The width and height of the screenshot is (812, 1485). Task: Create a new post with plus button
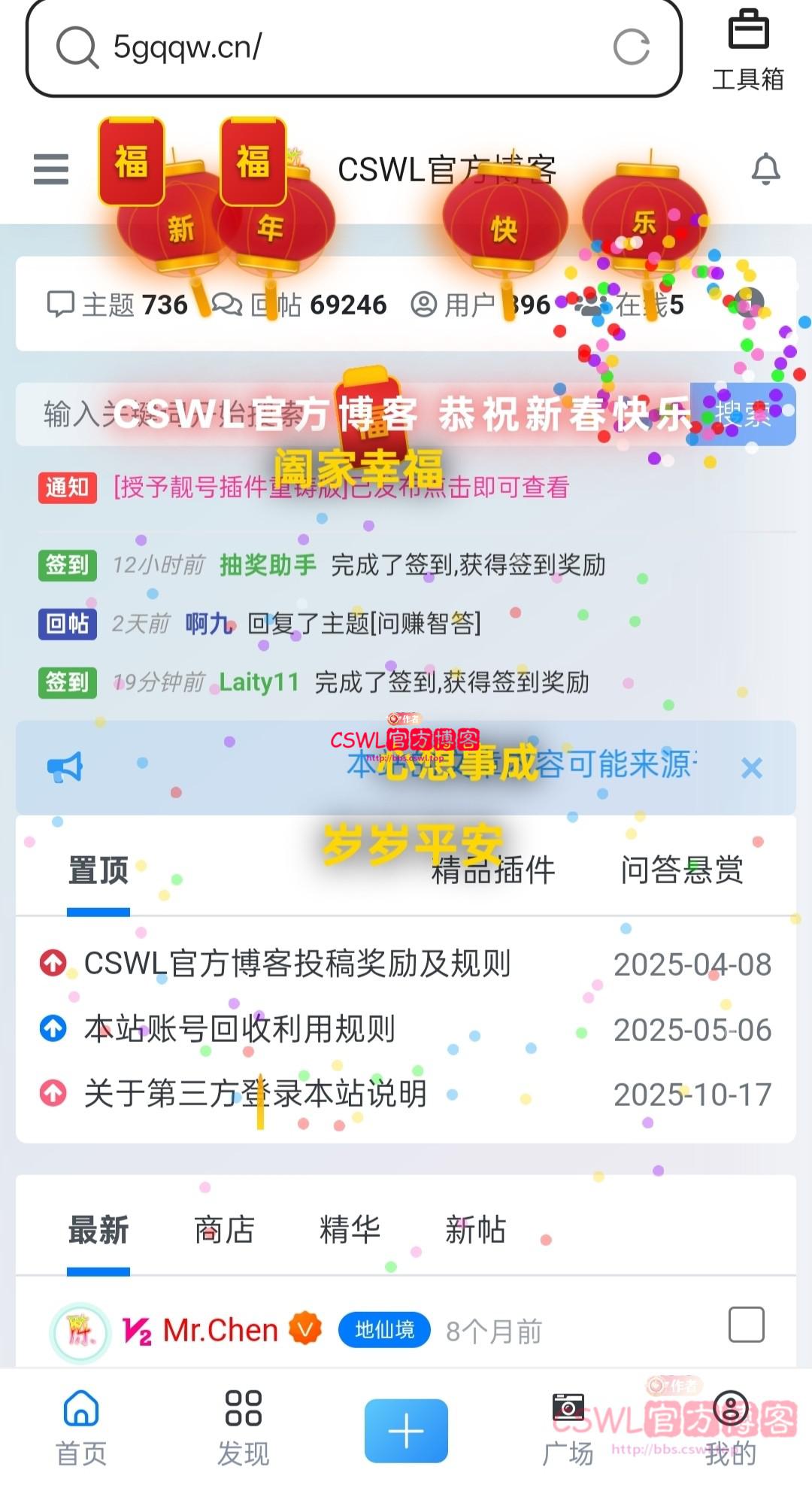click(406, 1430)
